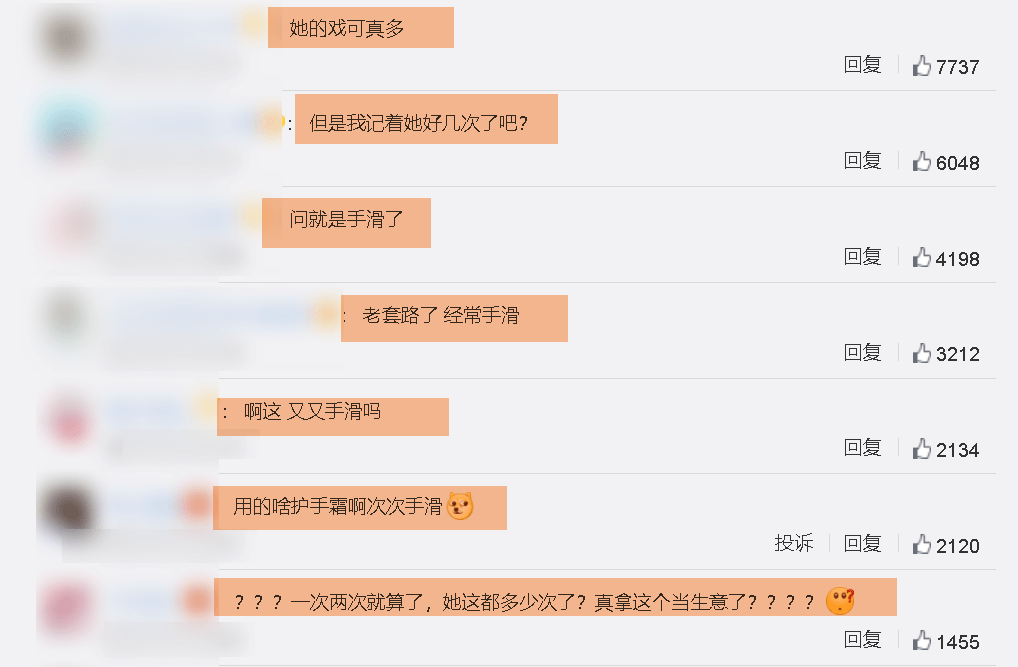Reply to '啊这 又又手滑吗' comment
The height and width of the screenshot is (667, 1018).
(x=862, y=448)
